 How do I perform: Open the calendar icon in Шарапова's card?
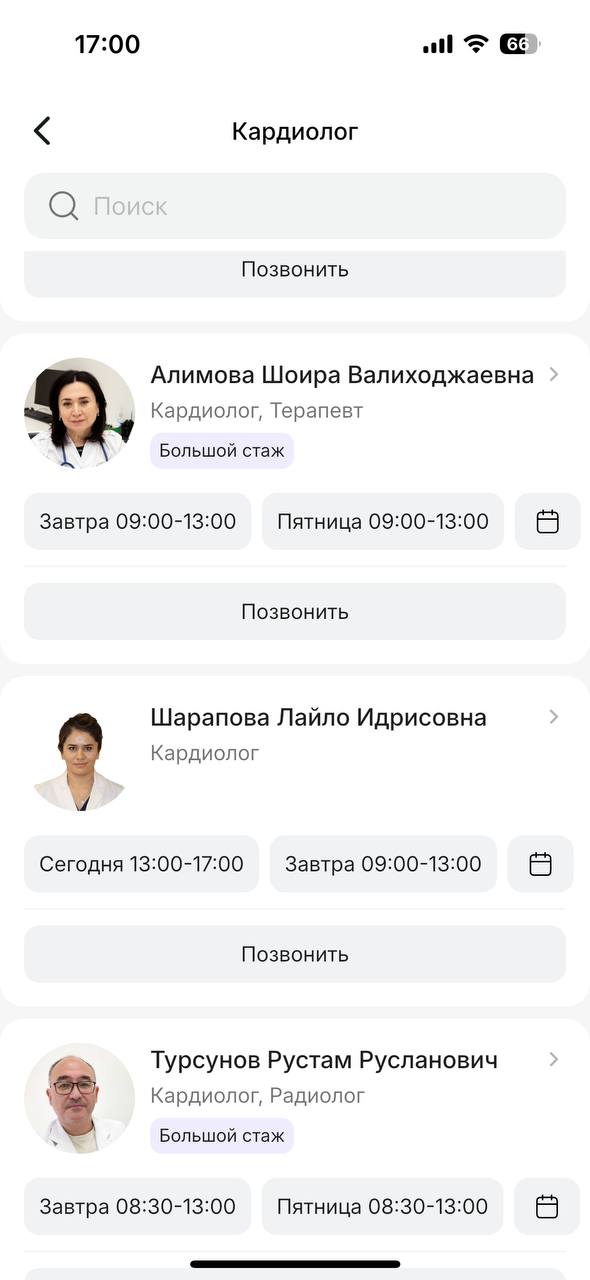tap(540, 864)
